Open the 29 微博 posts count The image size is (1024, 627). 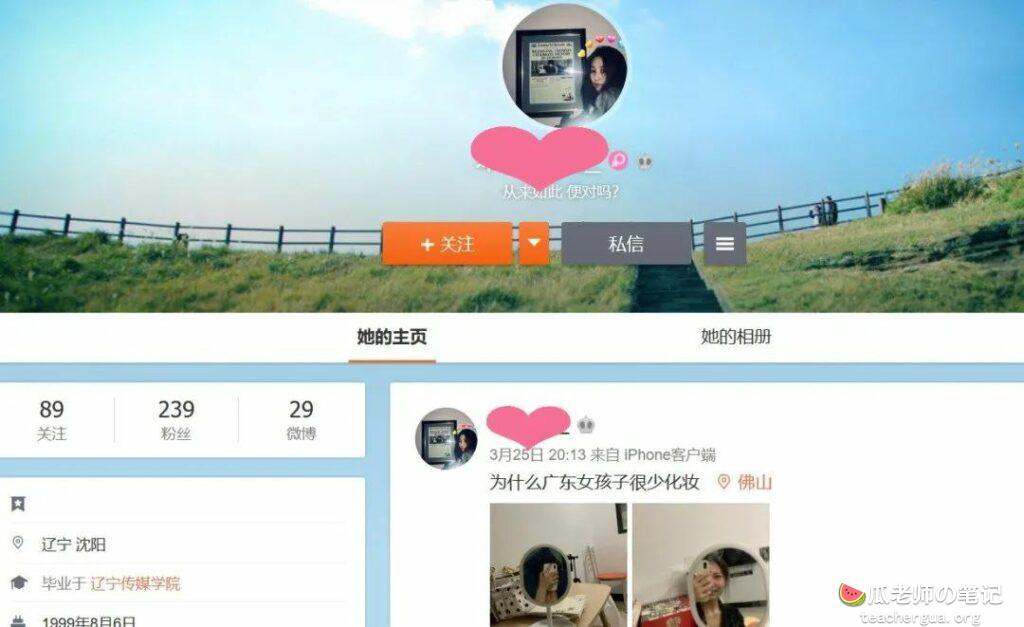301,420
